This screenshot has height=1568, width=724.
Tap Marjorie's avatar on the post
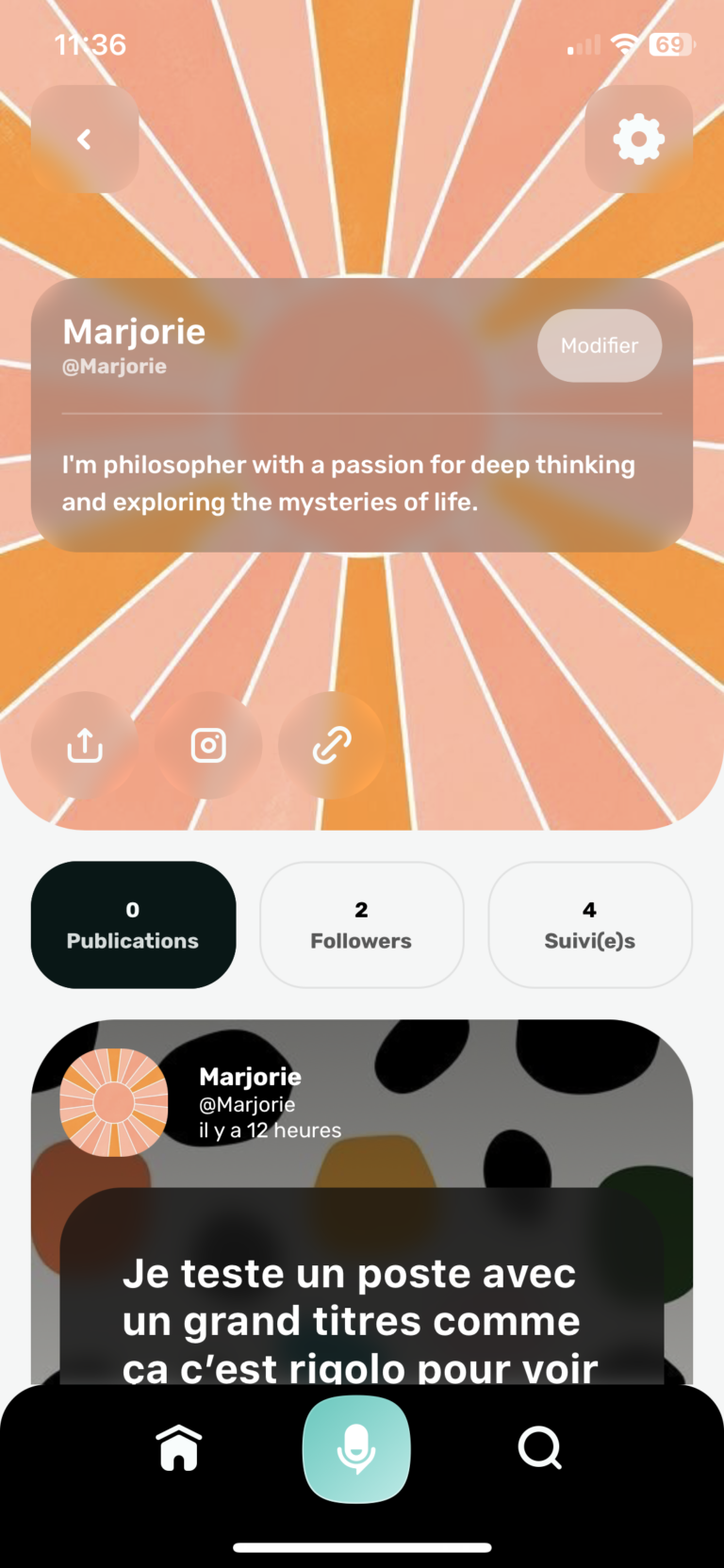pos(114,1102)
